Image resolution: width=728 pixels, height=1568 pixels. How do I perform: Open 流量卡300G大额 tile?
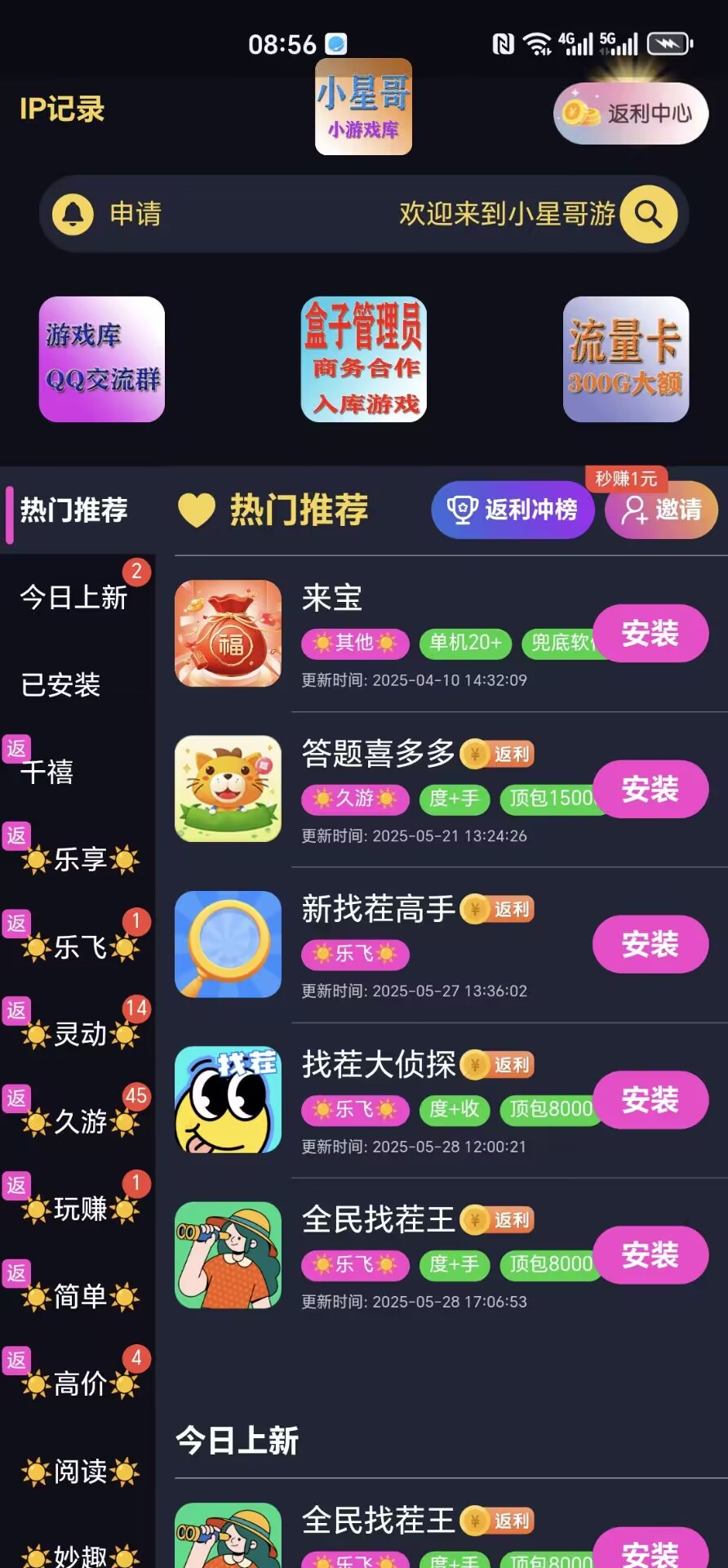coord(626,359)
